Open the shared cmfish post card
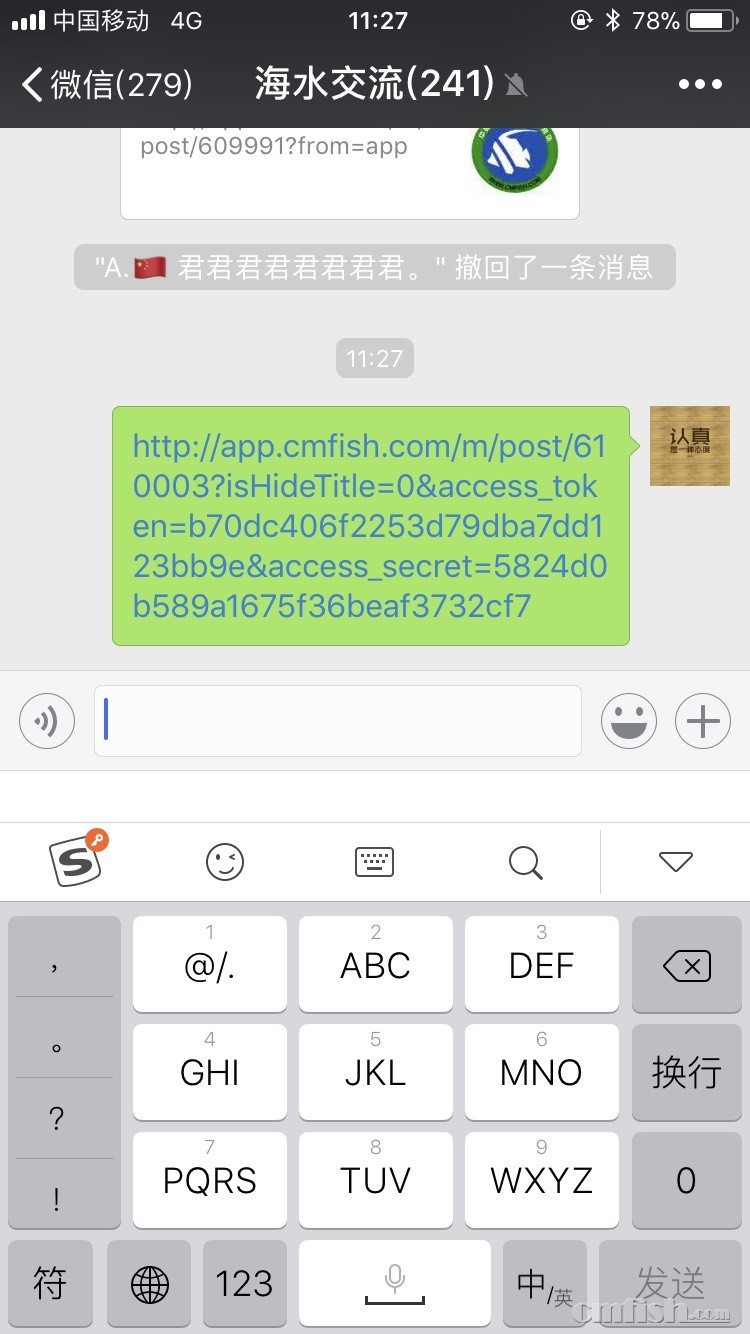This screenshot has width=750, height=1334. [350, 170]
